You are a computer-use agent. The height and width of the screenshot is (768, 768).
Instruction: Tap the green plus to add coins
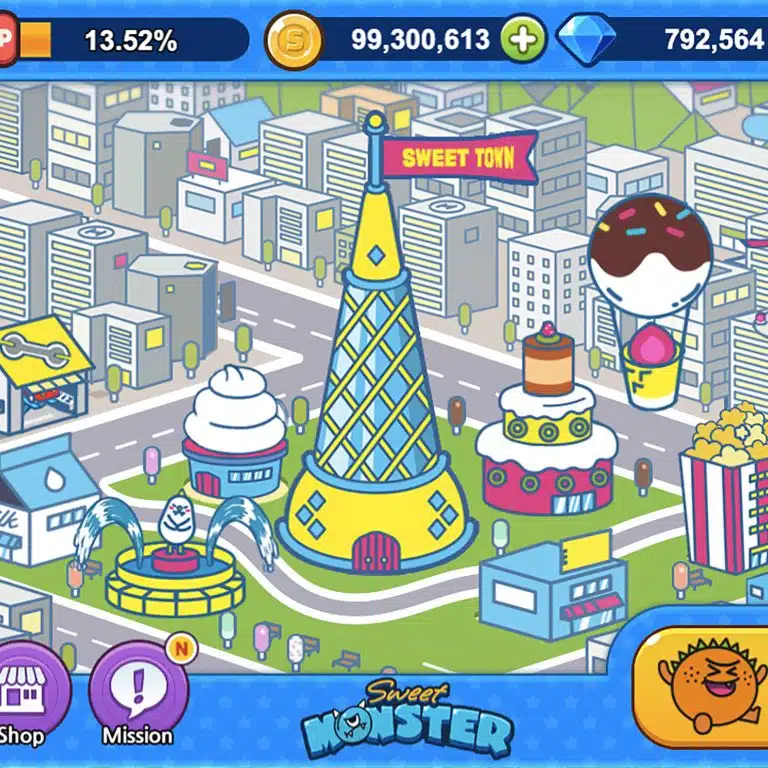524,40
